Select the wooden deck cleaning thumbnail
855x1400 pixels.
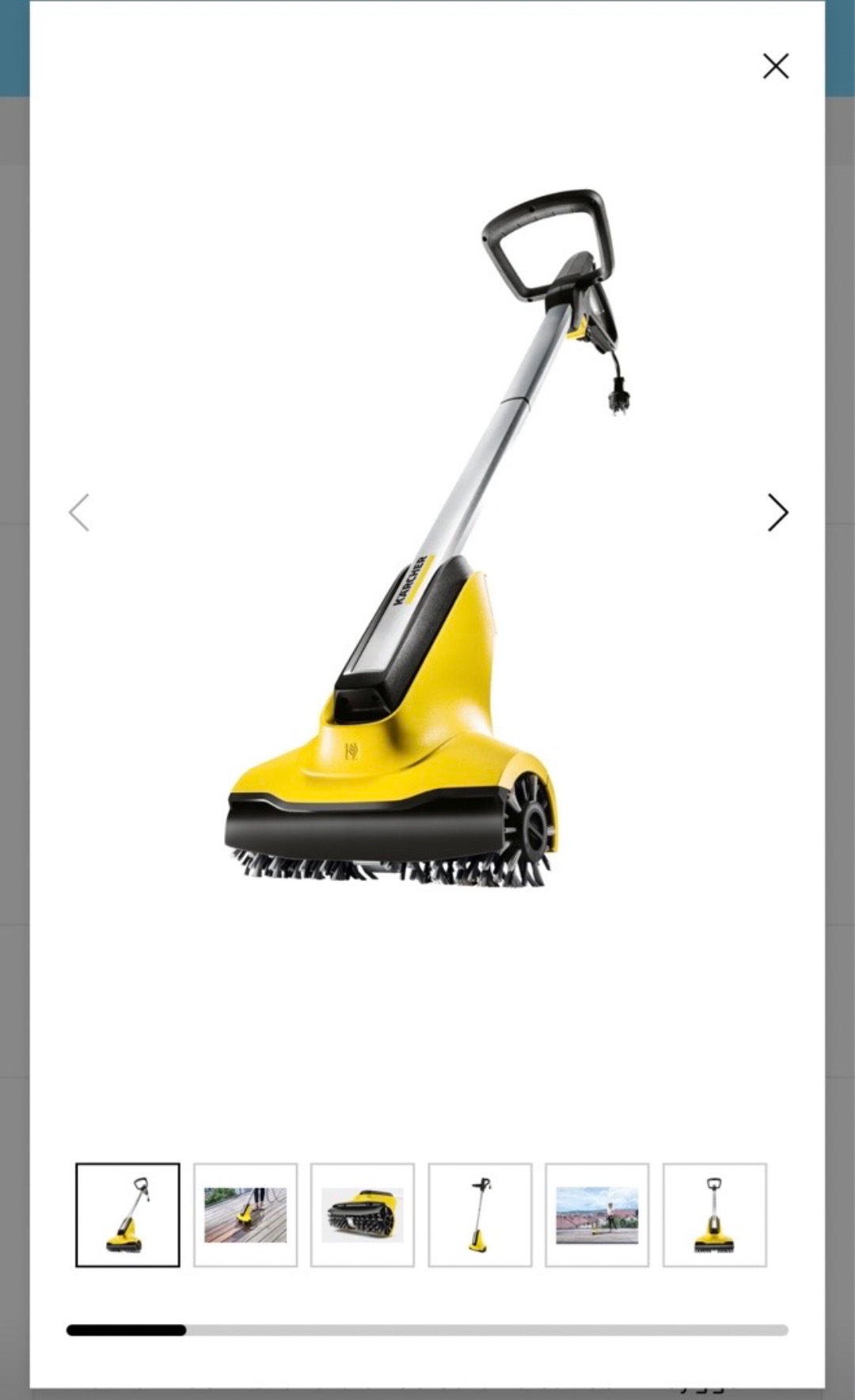click(245, 1215)
